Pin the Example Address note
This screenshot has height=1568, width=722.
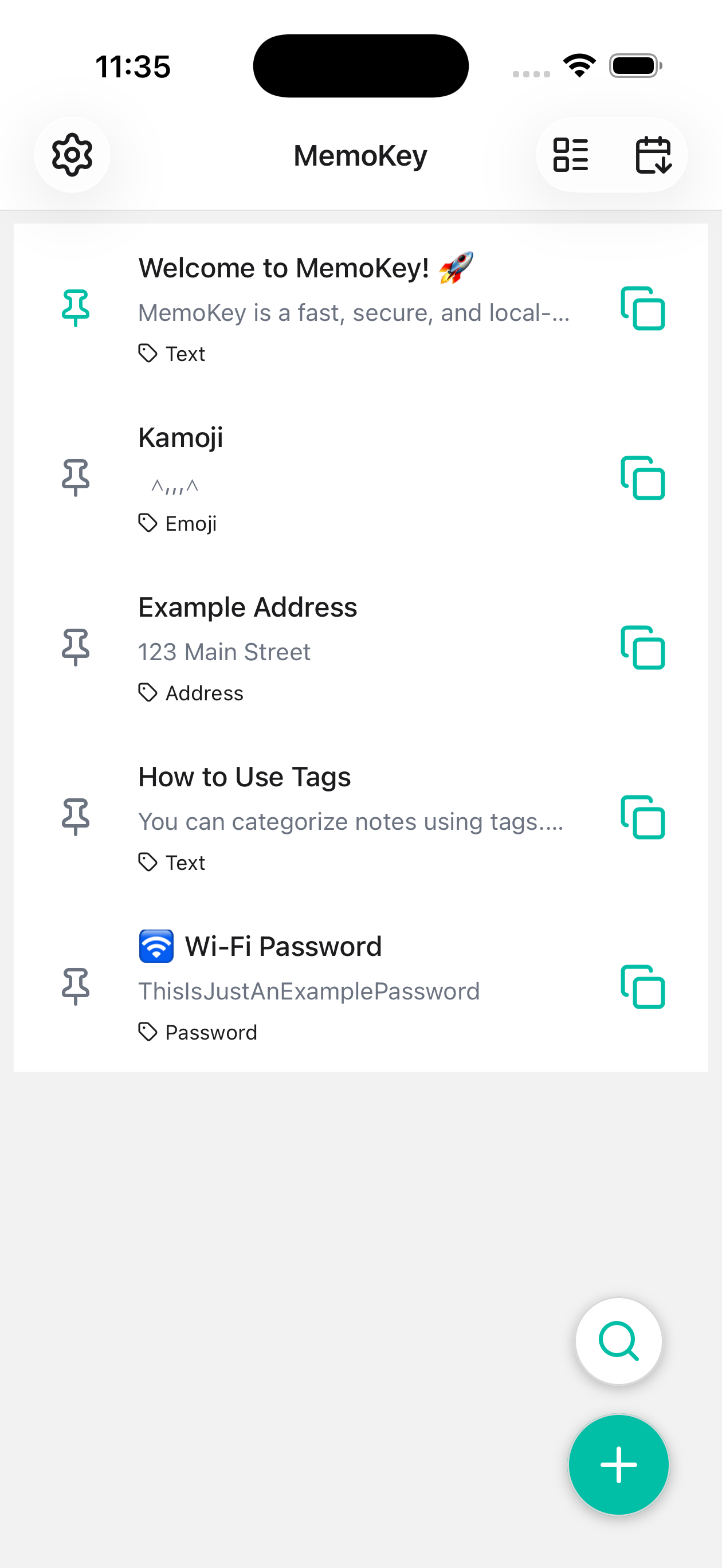tap(76, 648)
